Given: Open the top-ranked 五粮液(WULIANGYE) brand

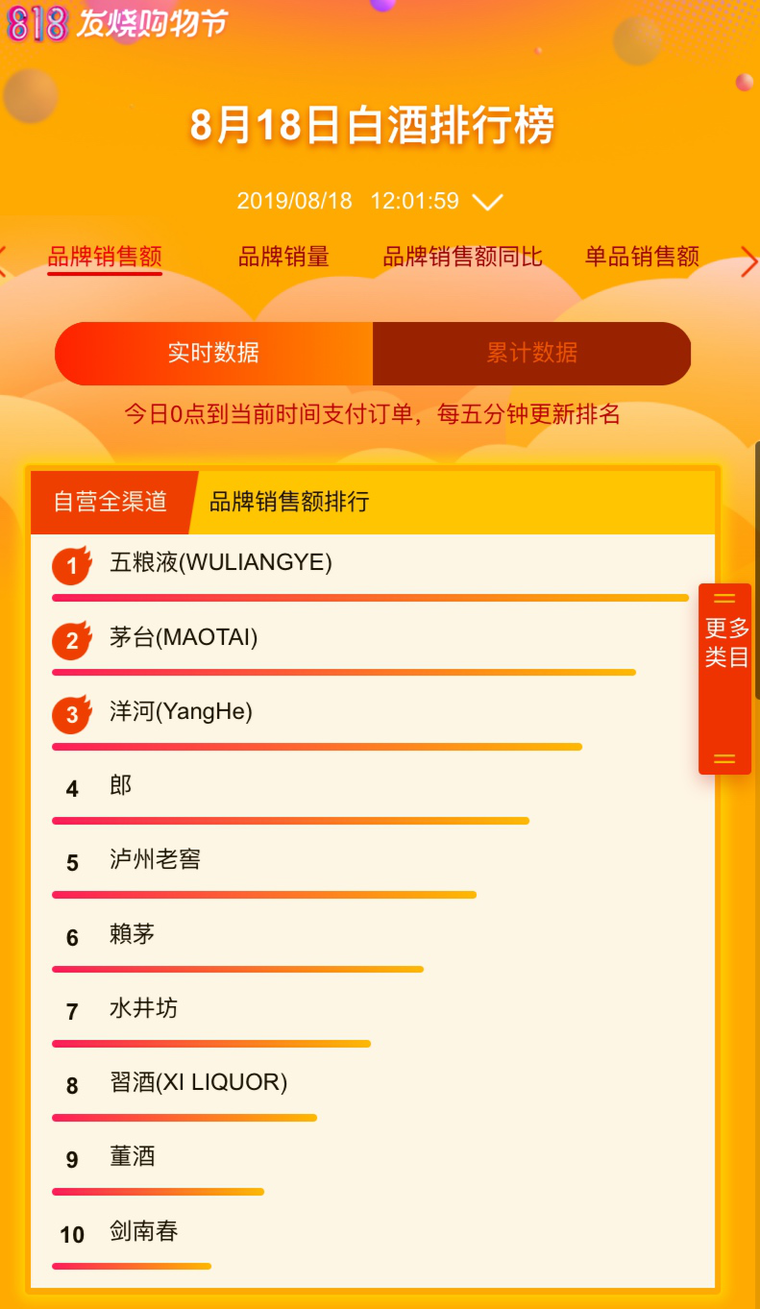Looking at the screenshot, I should point(221,563).
